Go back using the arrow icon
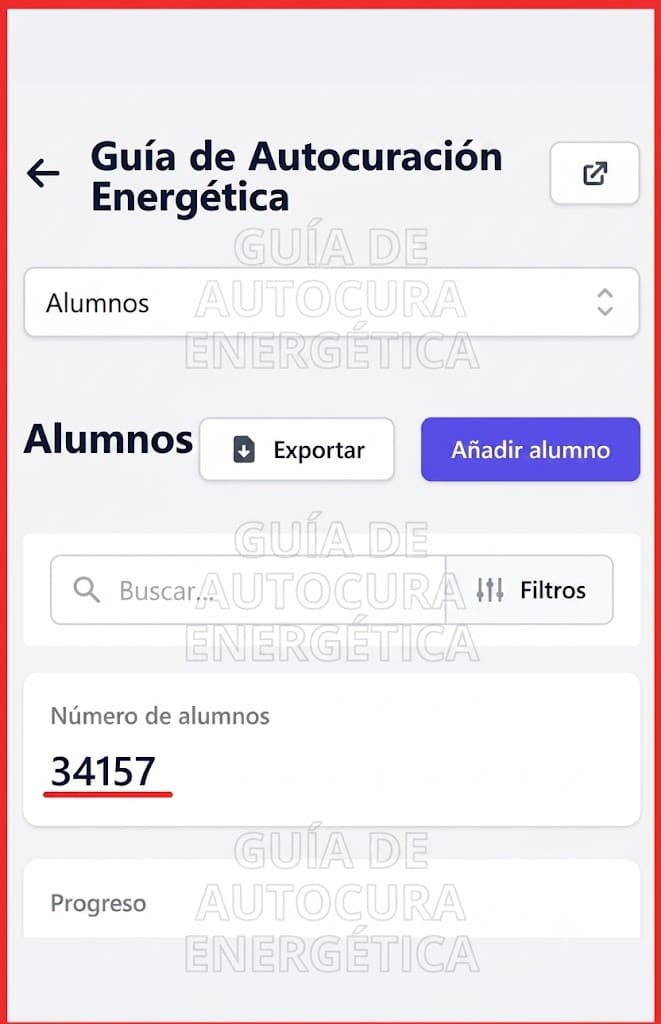Screen dimensions: 661x1024 click(43, 173)
